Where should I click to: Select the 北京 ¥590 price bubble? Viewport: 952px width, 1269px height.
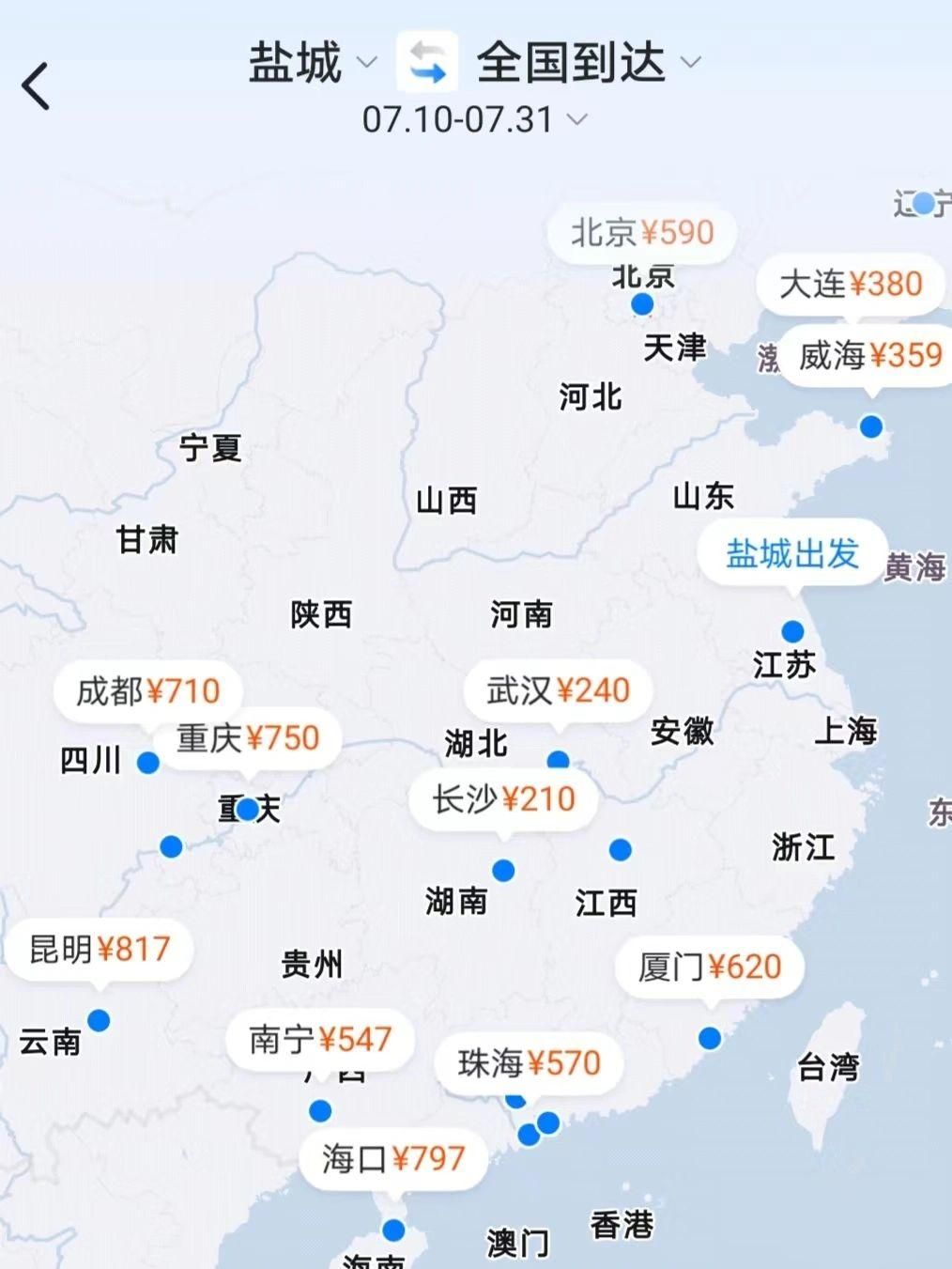click(642, 232)
